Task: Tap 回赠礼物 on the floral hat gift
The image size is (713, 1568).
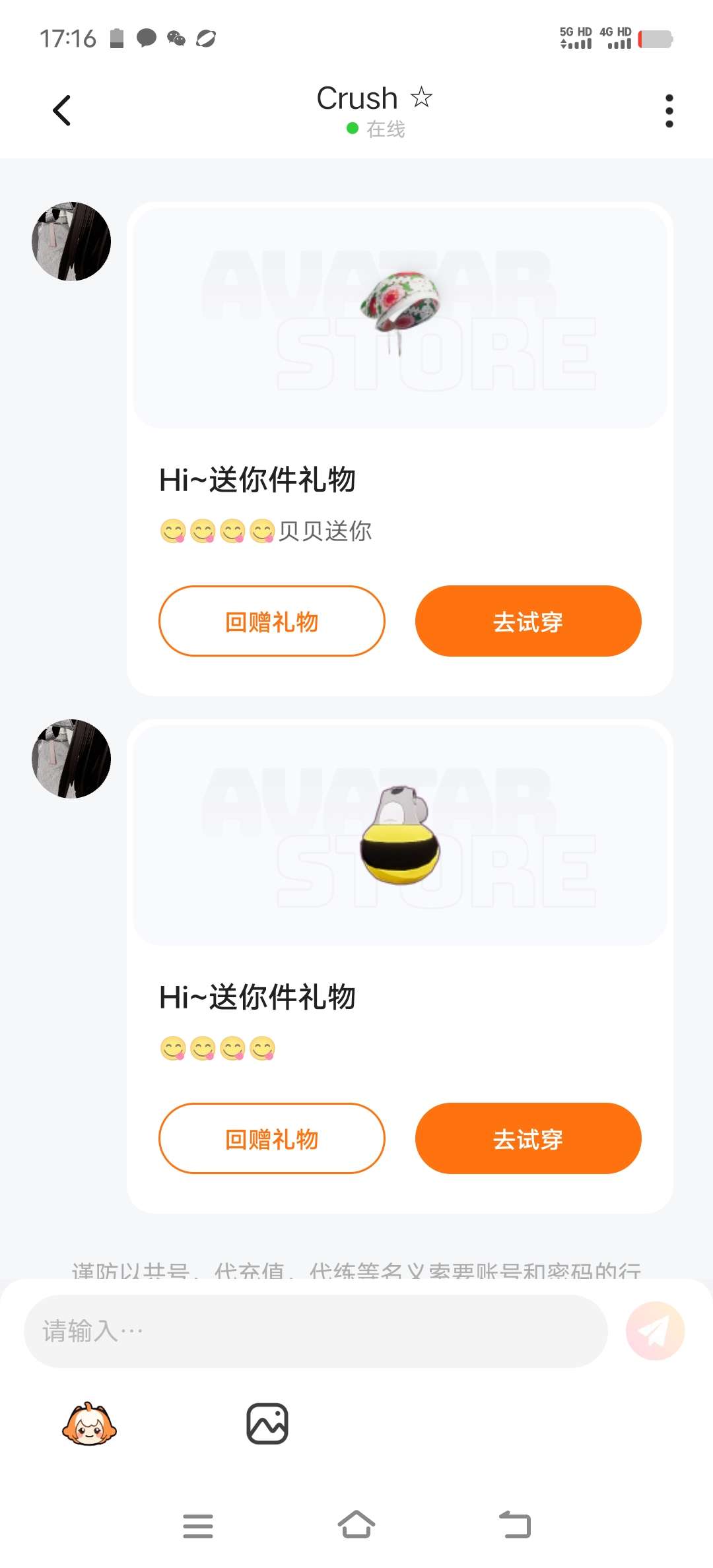Action: point(271,621)
